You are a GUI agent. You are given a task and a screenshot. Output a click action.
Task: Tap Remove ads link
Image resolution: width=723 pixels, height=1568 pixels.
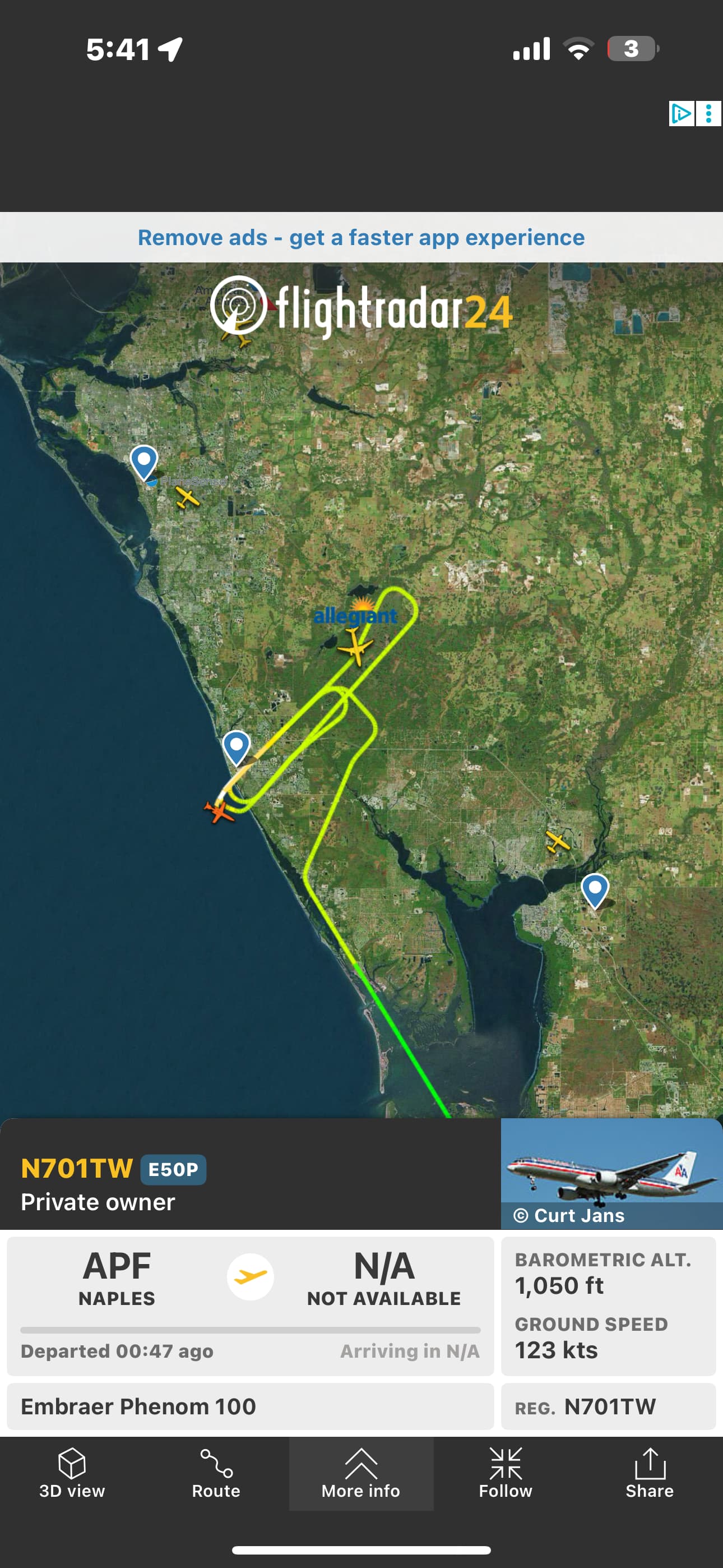click(361, 237)
